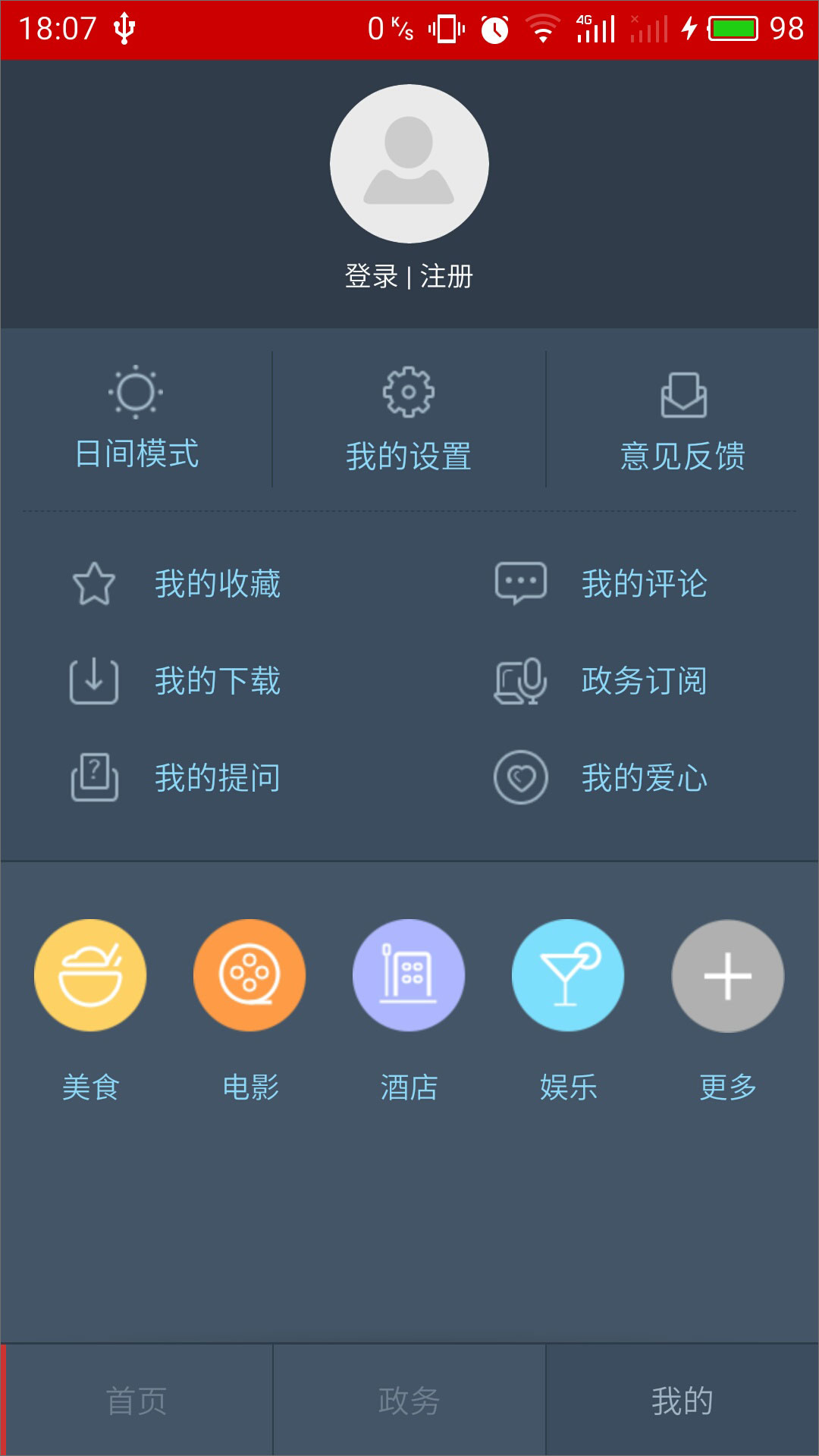
Task: Open 登录 | 注册 login link
Action: click(409, 277)
